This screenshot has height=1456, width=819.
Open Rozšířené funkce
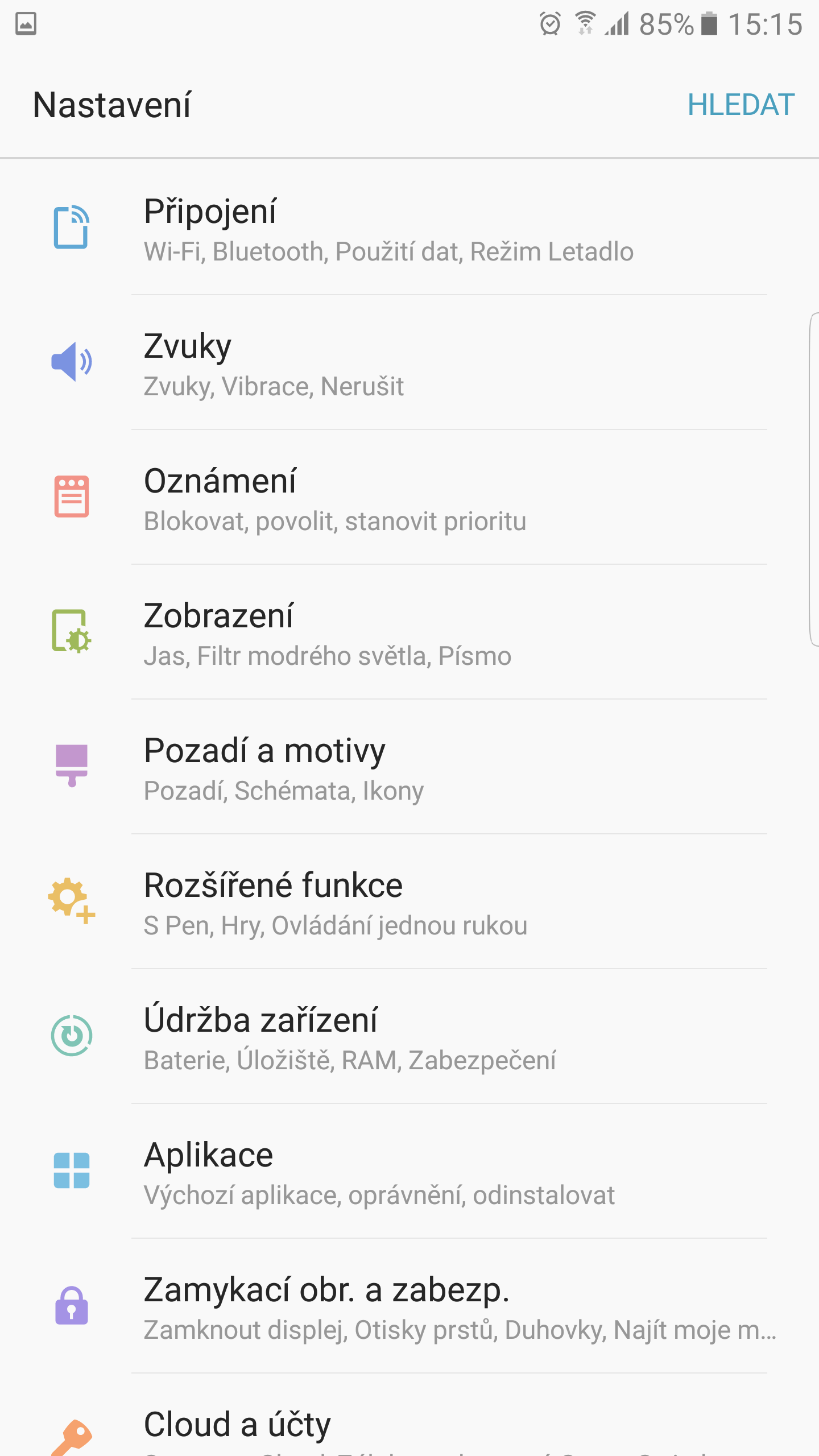tap(409, 901)
